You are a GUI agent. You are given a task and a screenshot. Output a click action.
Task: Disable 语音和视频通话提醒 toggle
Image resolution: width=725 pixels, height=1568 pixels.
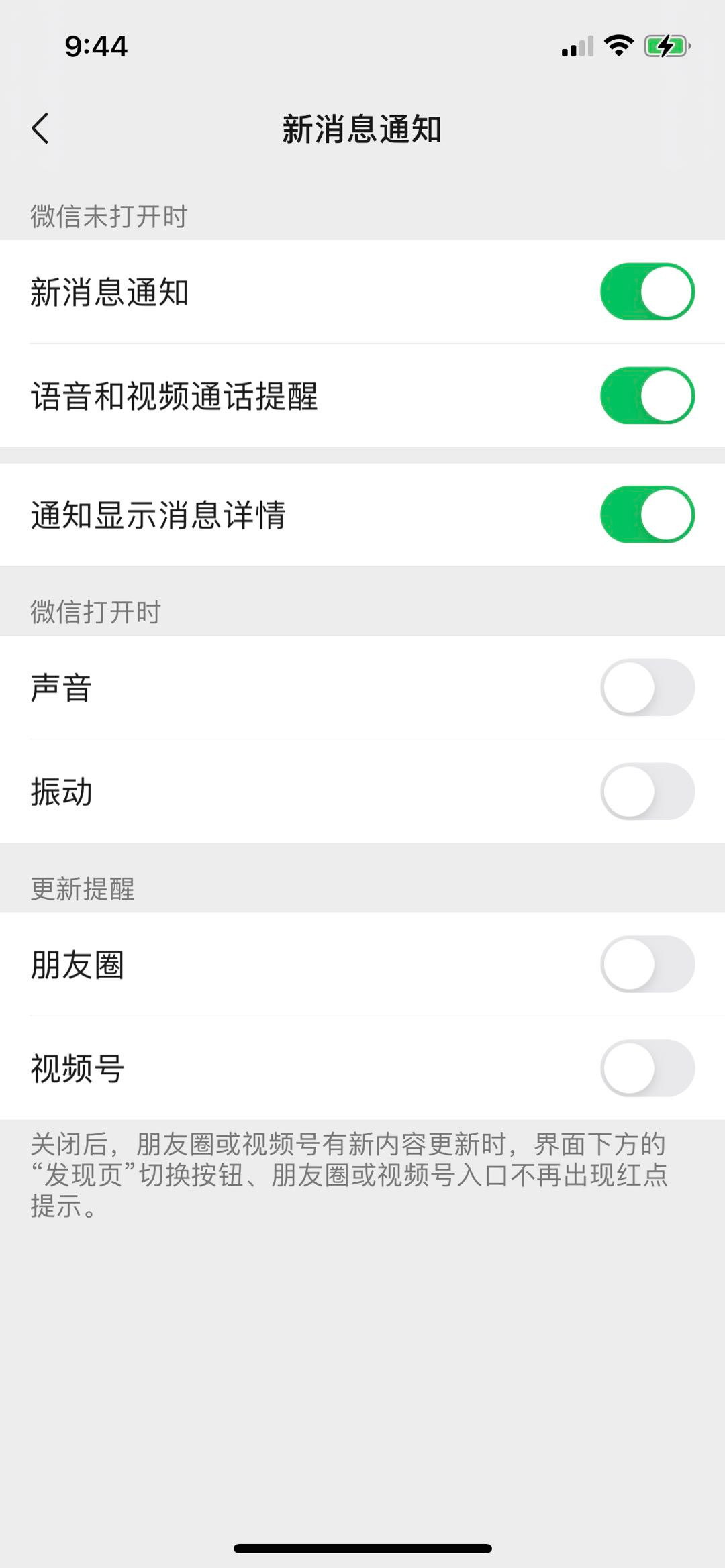click(x=647, y=396)
